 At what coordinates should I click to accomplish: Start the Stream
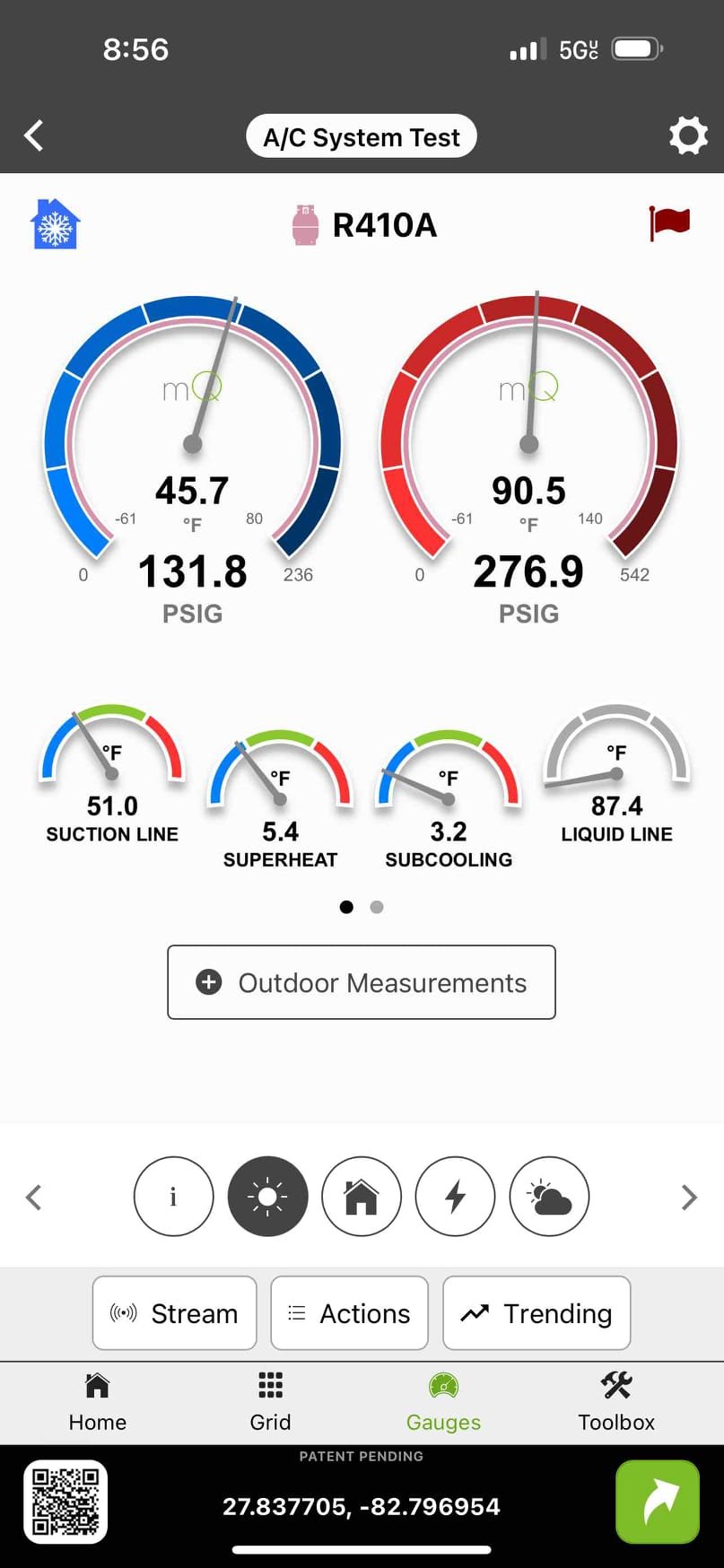tap(175, 1313)
